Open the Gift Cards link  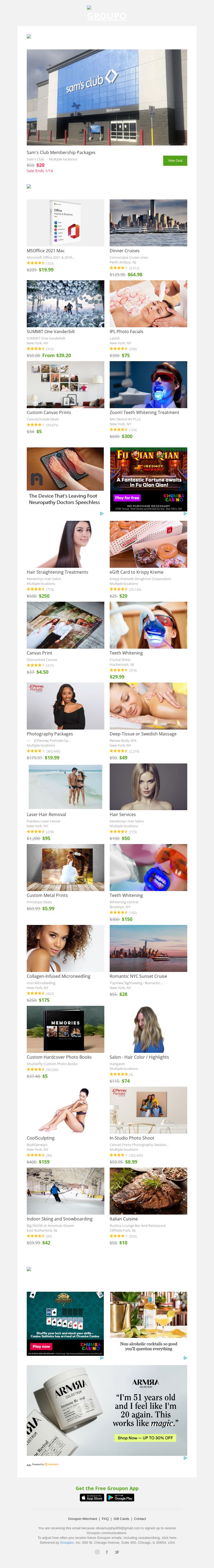[x=121, y=1519]
